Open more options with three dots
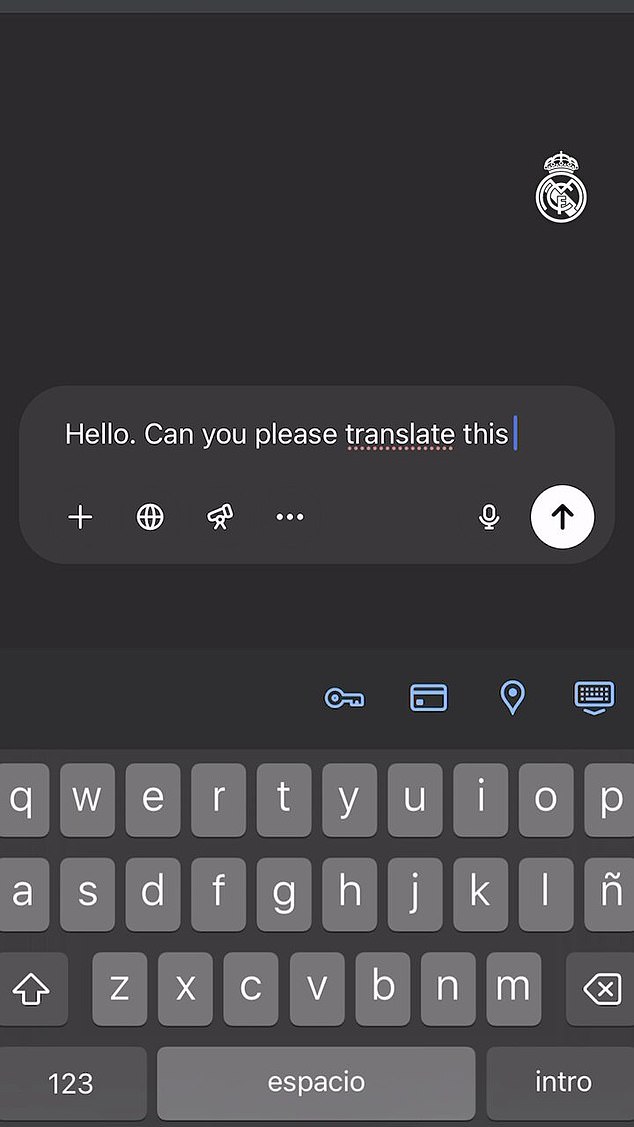634x1127 pixels. point(290,517)
